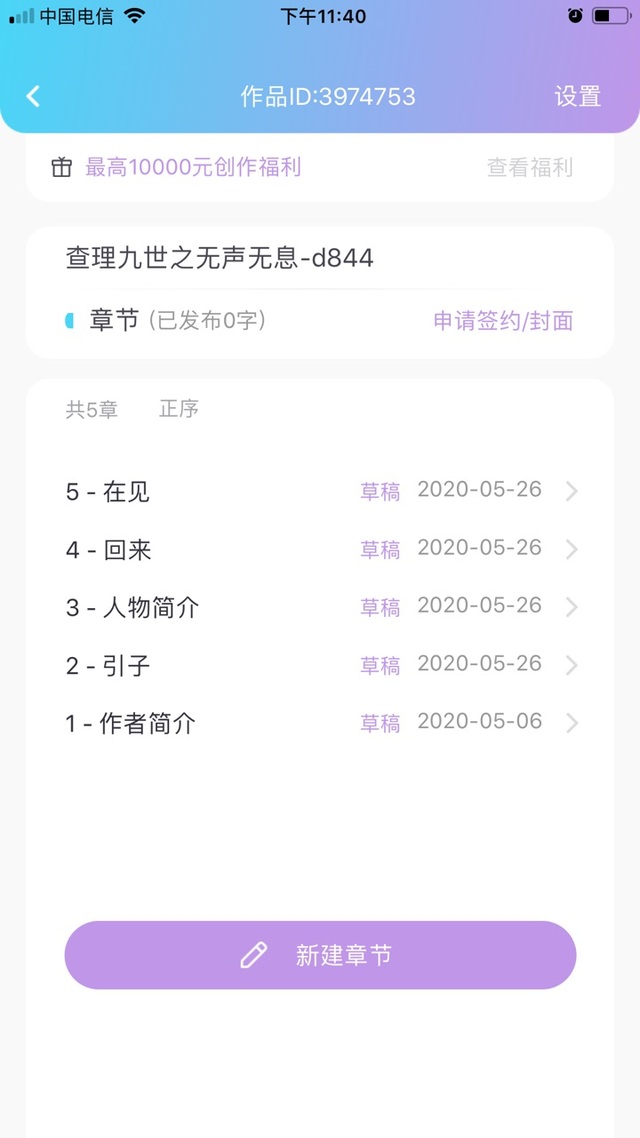Image resolution: width=640 pixels, height=1138 pixels.
Task: Open draft chapter 2 - 引子
Action: [320, 665]
